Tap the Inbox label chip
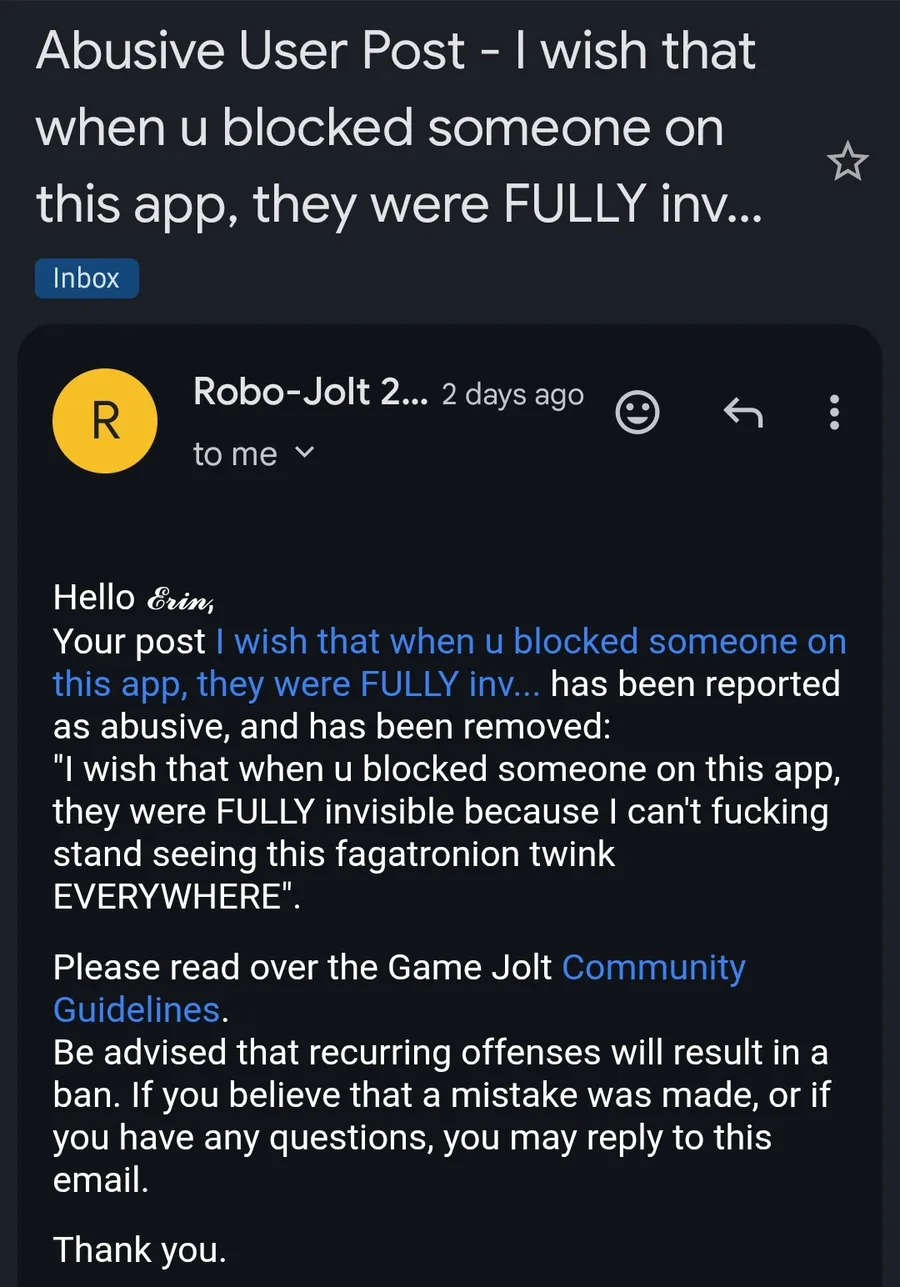The width and height of the screenshot is (900, 1287). pyautogui.click(x=86, y=278)
